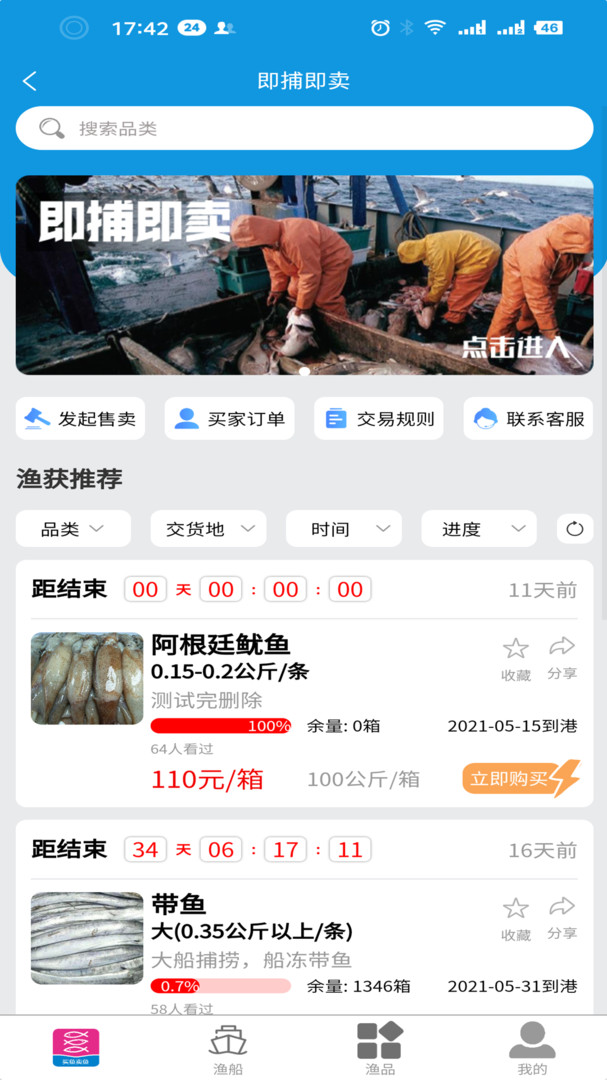This screenshot has height=1080, width=607.
Task: Open 发起售卖 to start selling
Action: pyautogui.click(x=80, y=419)
